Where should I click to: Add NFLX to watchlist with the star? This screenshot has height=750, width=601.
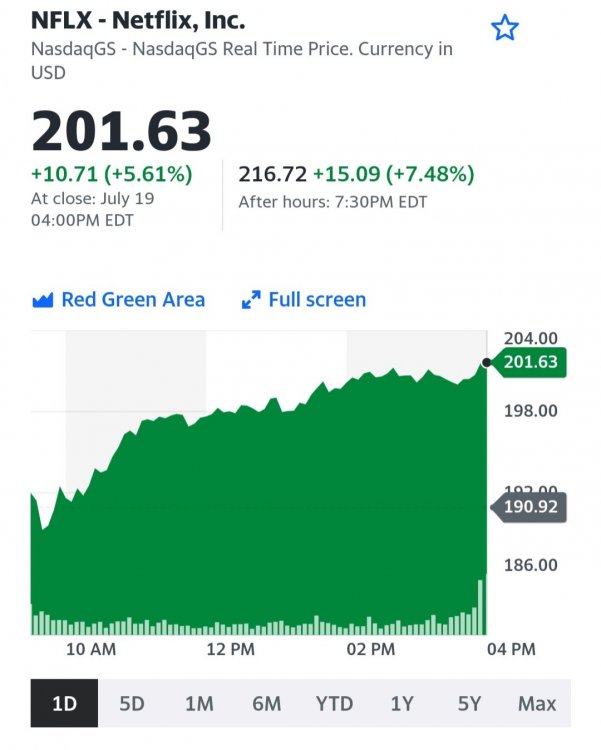pos(505,28)
